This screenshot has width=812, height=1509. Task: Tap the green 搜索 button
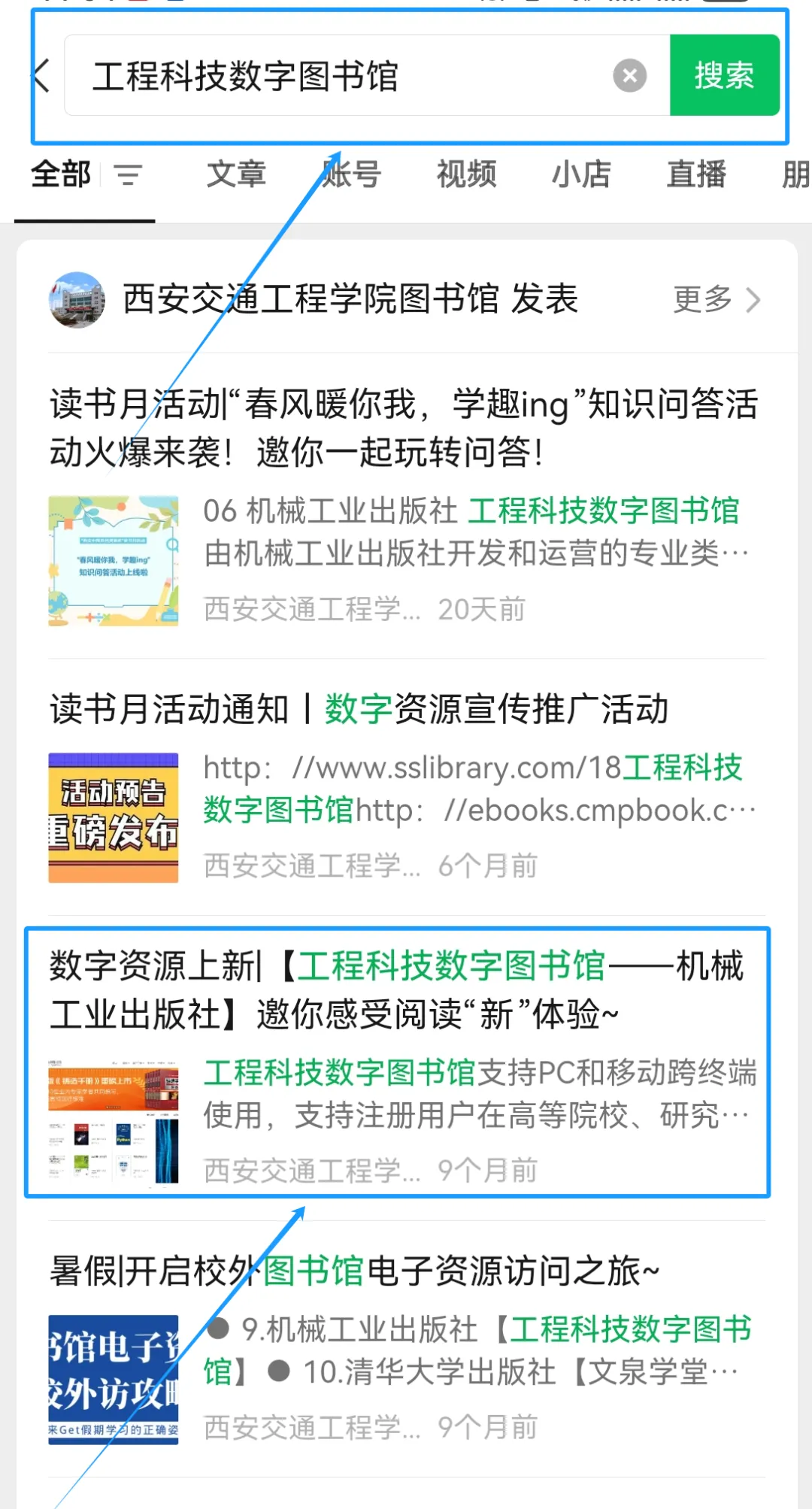click(723, 76)
